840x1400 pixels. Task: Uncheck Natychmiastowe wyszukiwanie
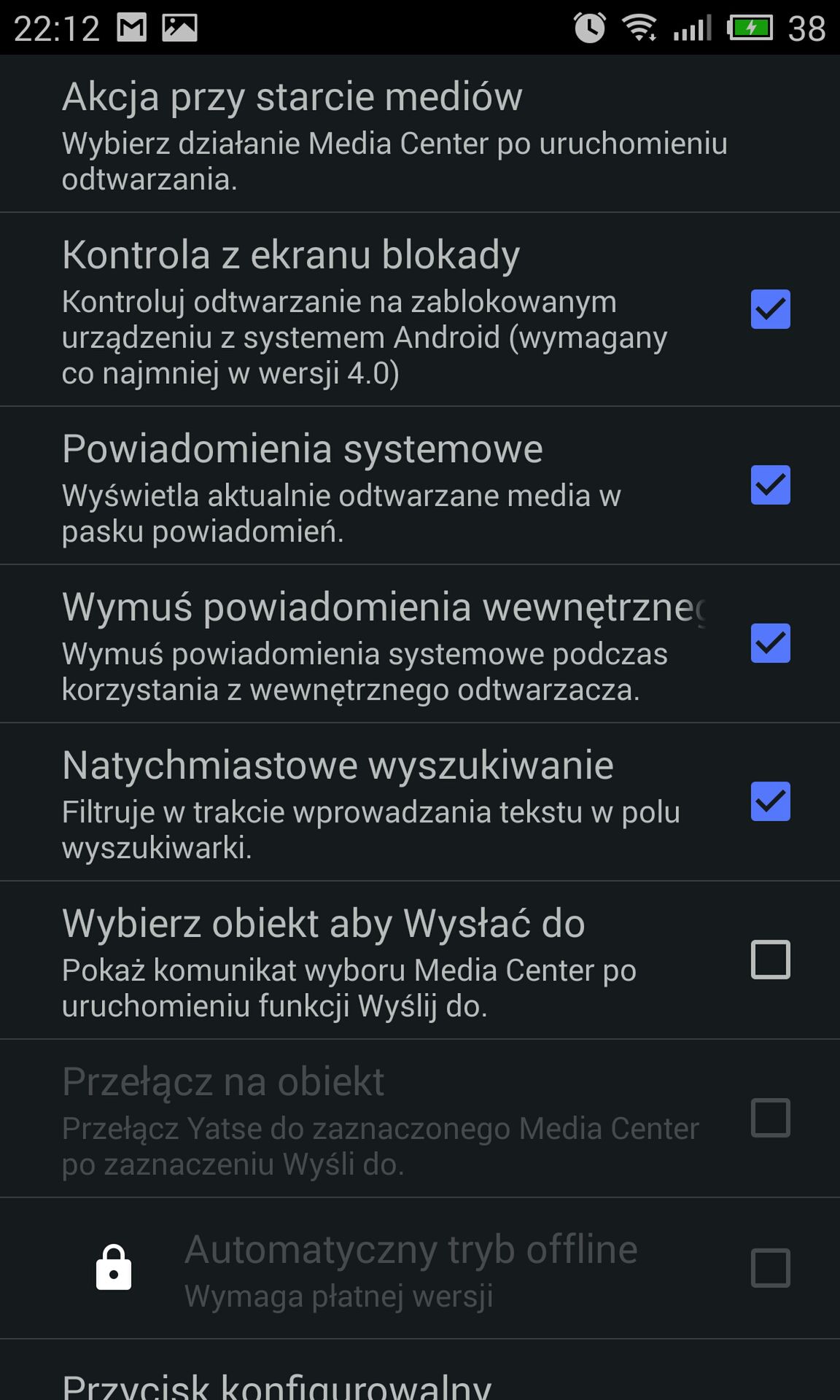[x=770, y=801]
